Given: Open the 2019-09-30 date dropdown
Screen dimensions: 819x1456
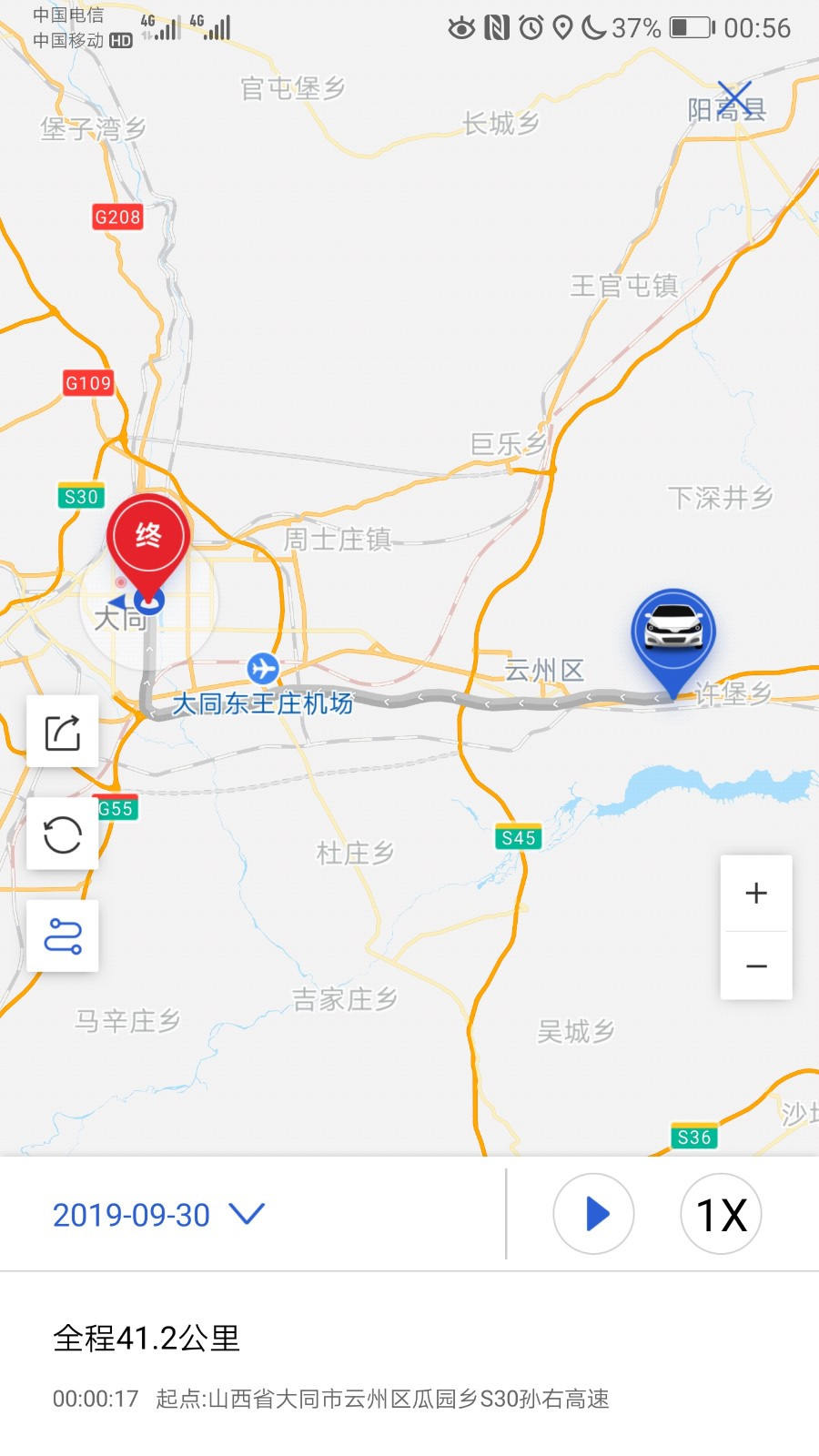Looking at the screenshot, I should 158,1214.
